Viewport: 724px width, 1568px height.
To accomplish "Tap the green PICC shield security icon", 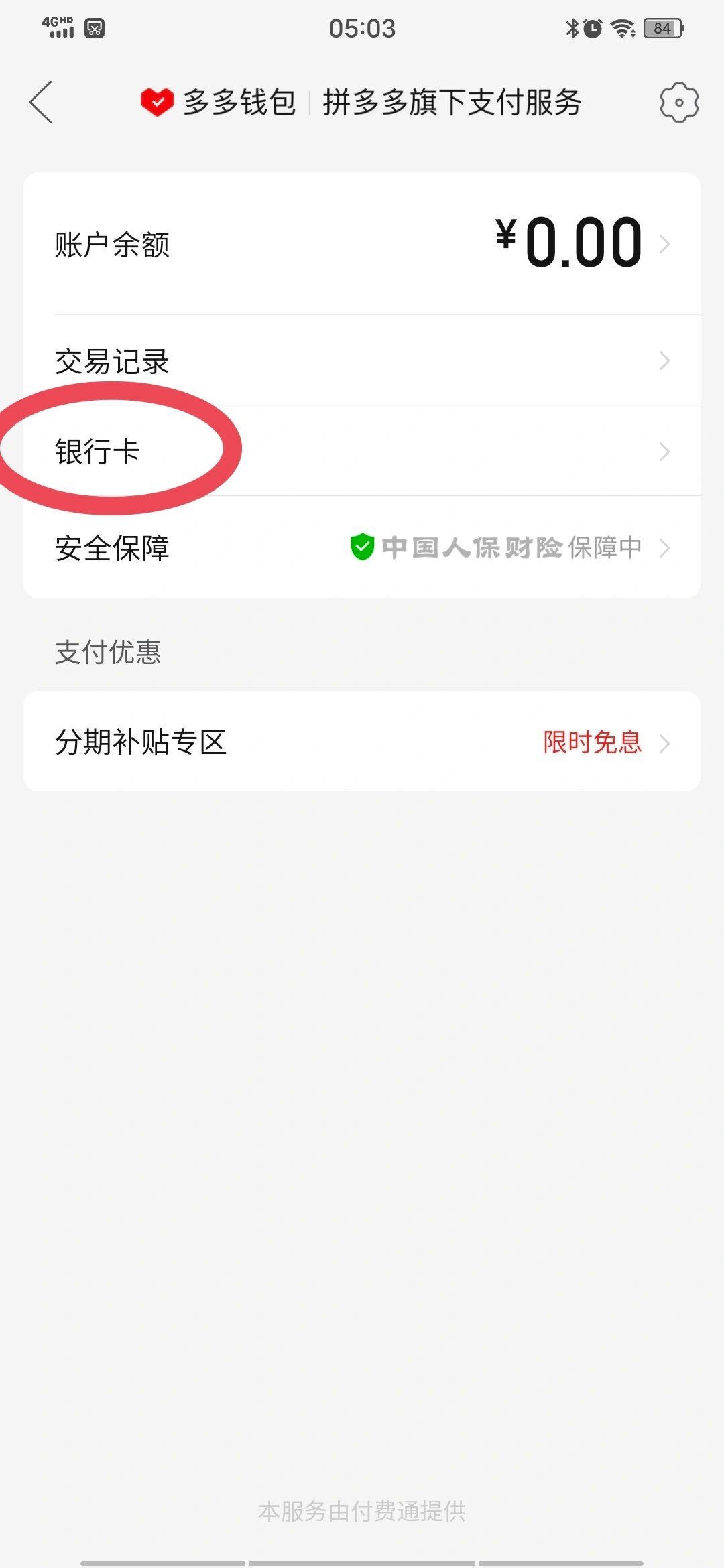I will tap(363, 547).
